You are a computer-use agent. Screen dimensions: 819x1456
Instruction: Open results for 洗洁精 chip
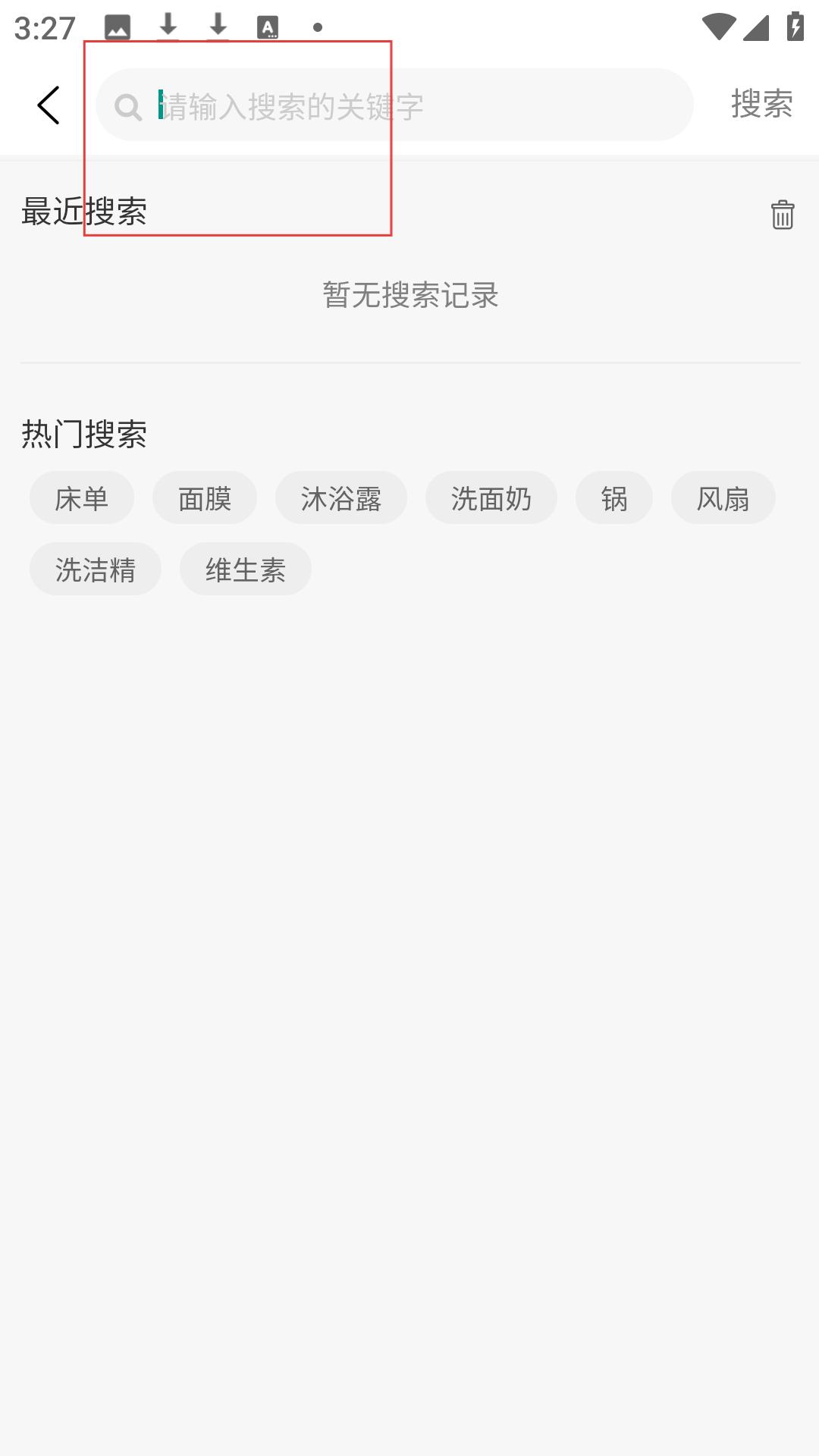pos(96,570)
